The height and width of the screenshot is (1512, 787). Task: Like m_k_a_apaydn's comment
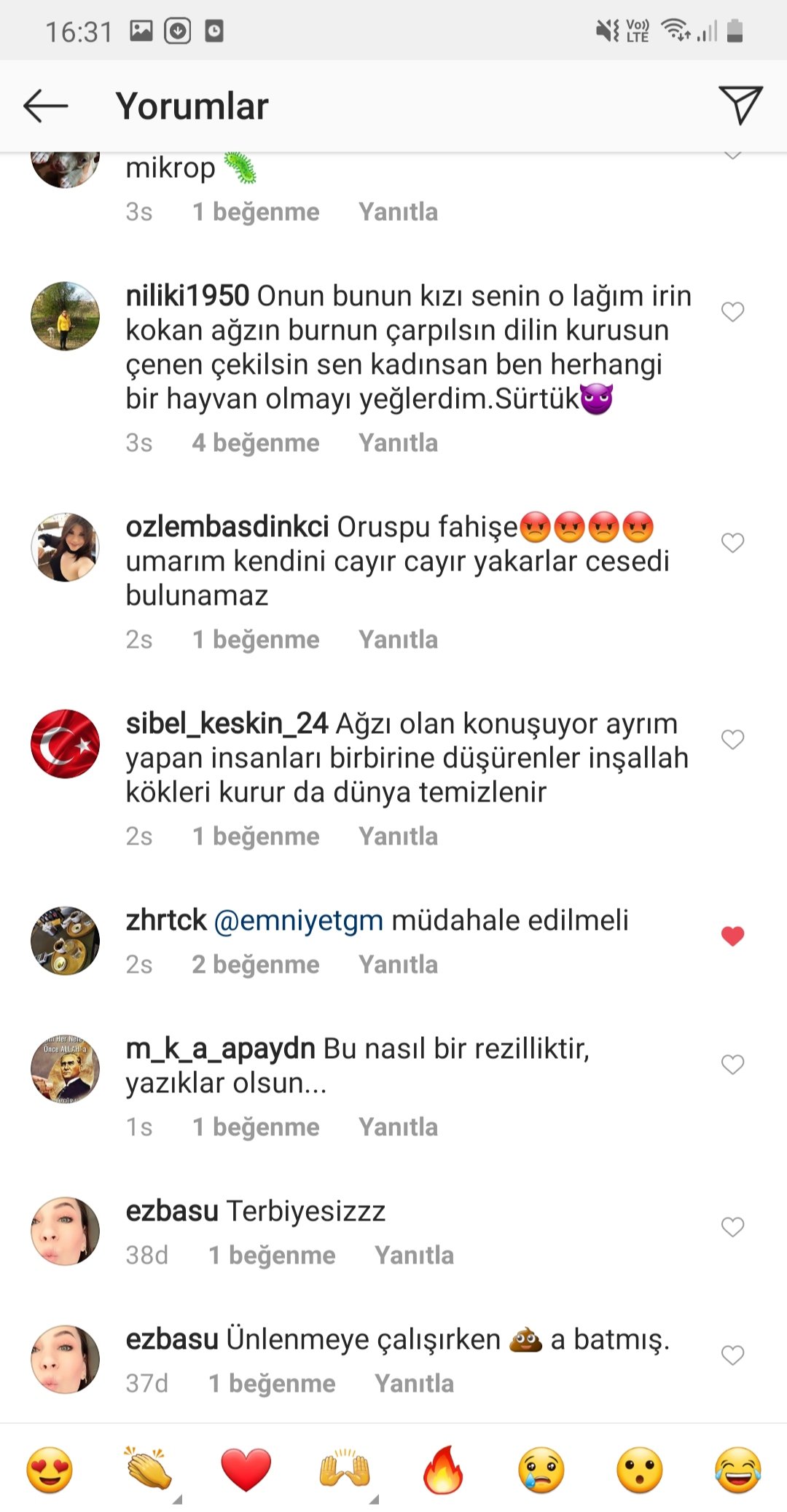click(732, 1065)
